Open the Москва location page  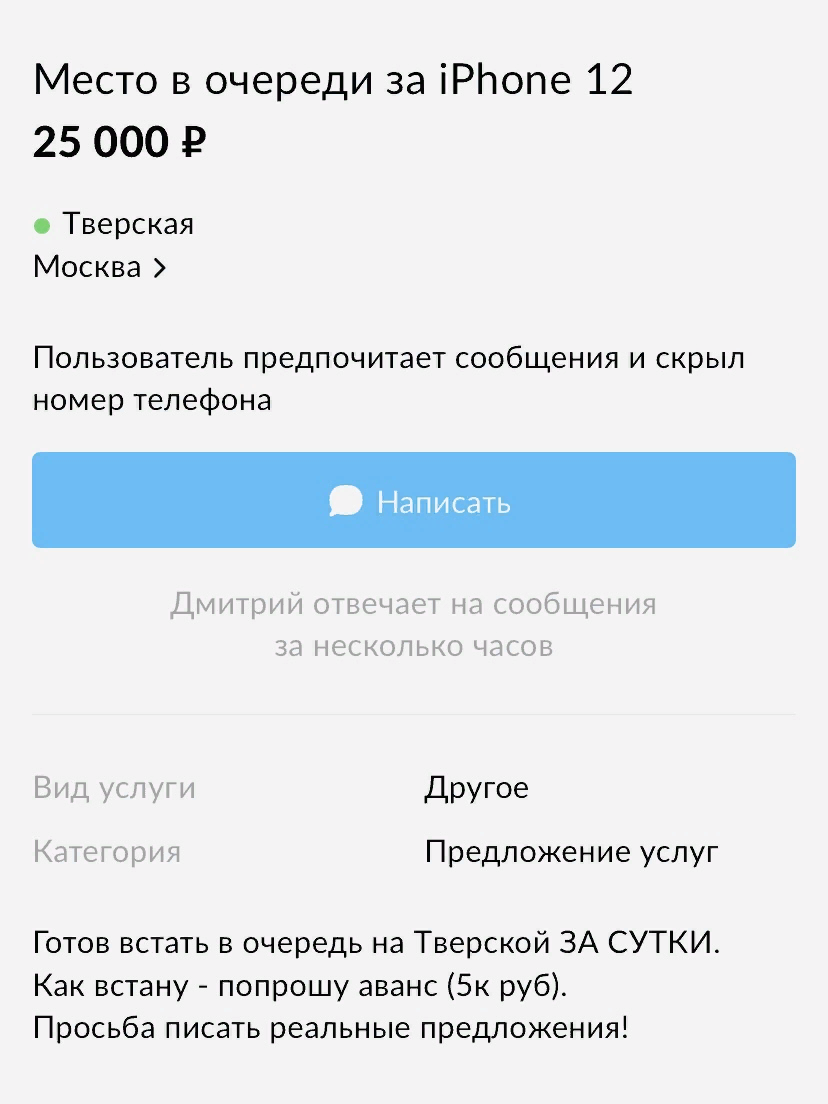tap(87, 267)
